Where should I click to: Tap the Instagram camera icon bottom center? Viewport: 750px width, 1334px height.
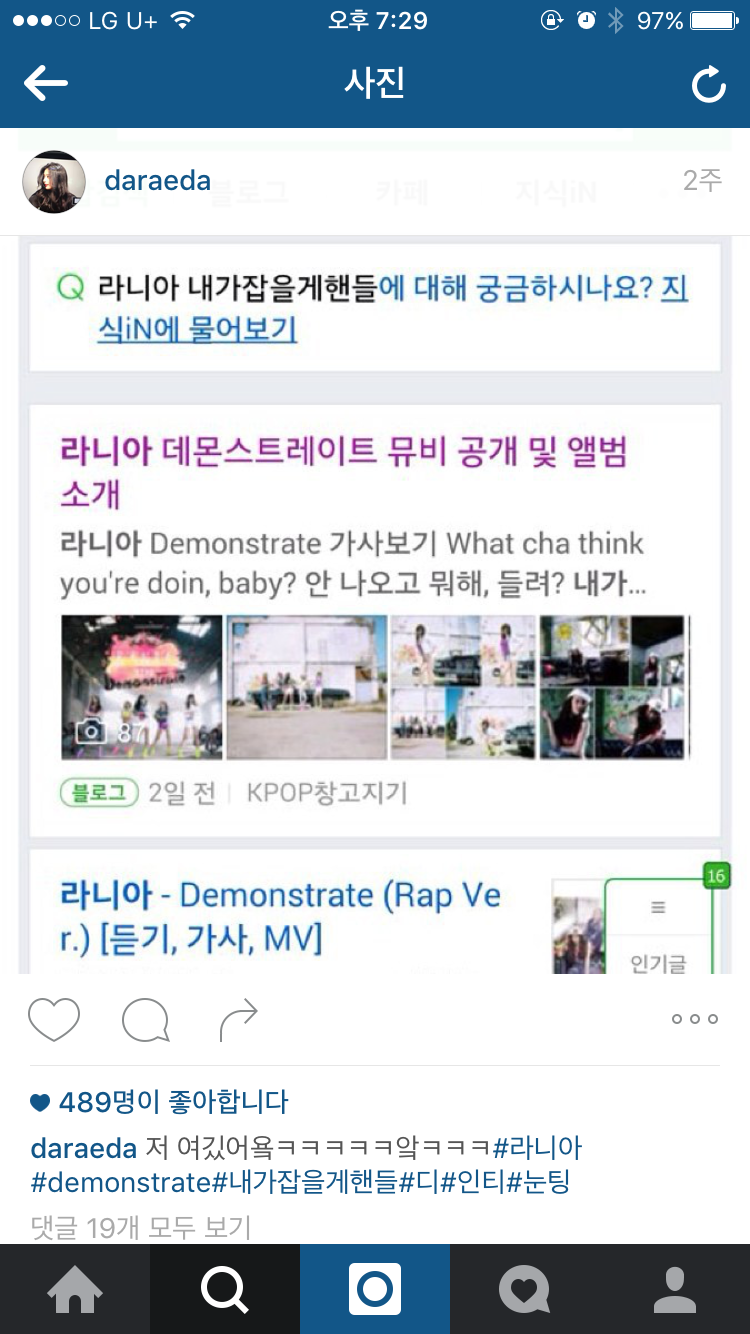click(x=374, y=1289)
